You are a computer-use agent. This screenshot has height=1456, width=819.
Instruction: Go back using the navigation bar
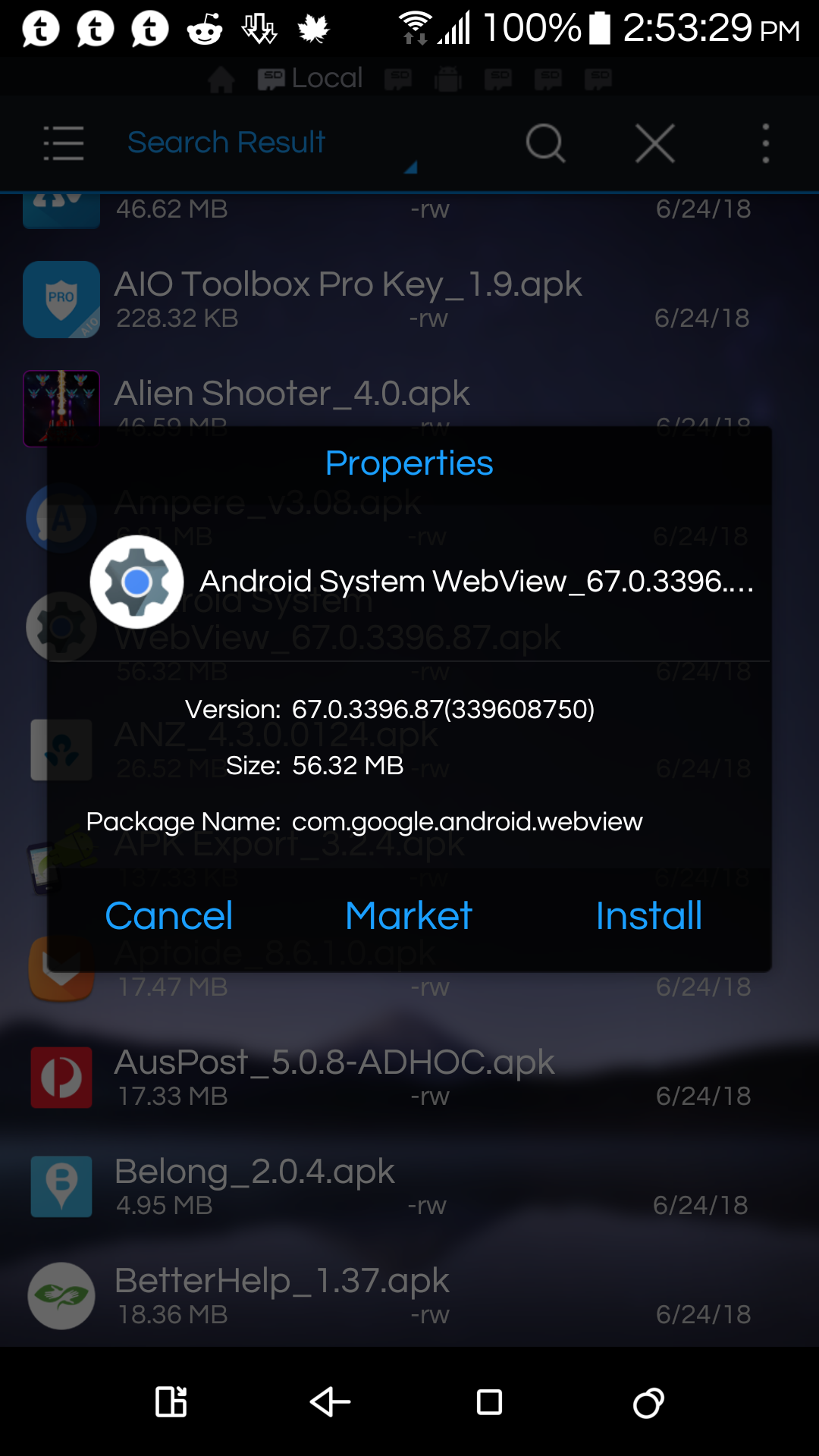(330, 1401)
